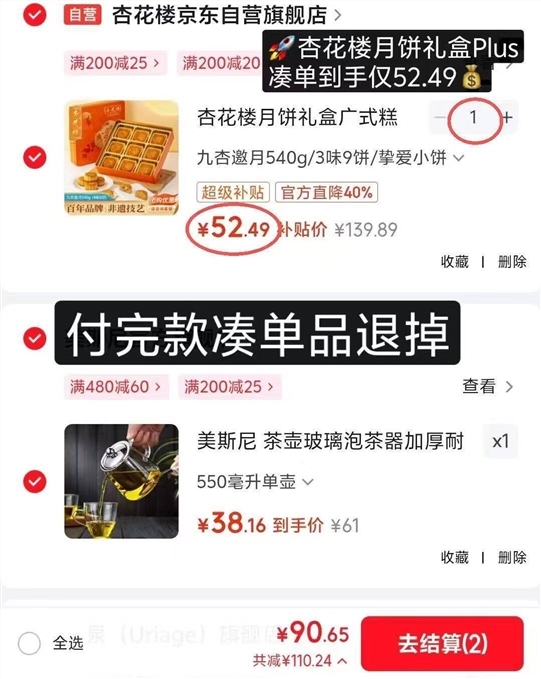Screen dimensions: 541x679
Task: Decrease mooncake quantity with minus button
Action: click(x=440, y=117)
